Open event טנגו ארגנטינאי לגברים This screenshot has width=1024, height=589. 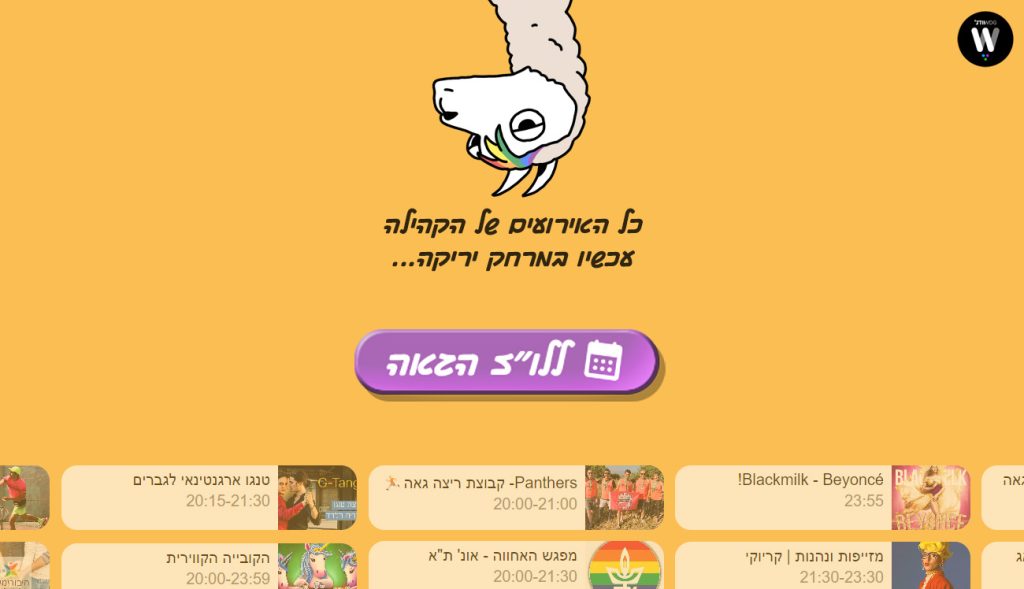click(208, 497)
